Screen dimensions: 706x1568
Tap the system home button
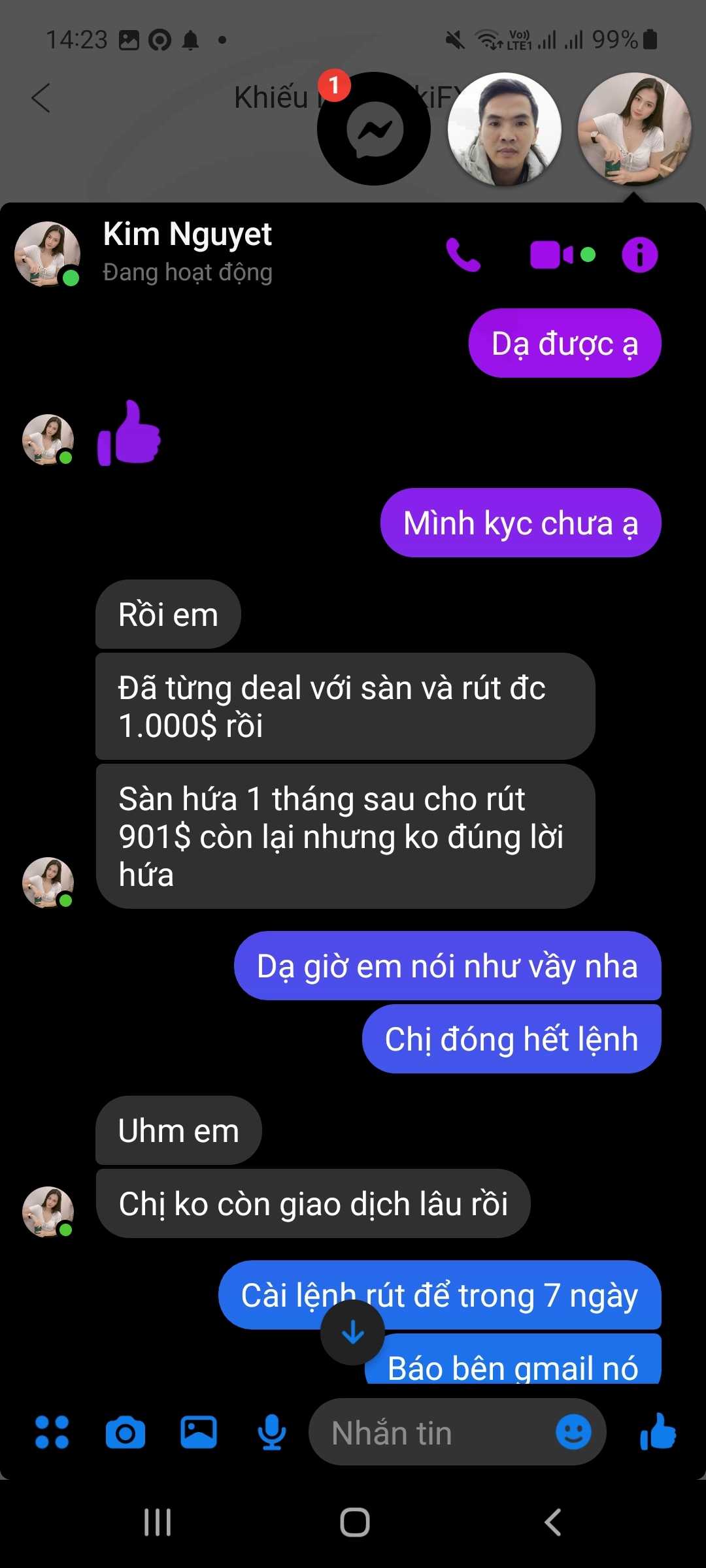(354, 1522)
